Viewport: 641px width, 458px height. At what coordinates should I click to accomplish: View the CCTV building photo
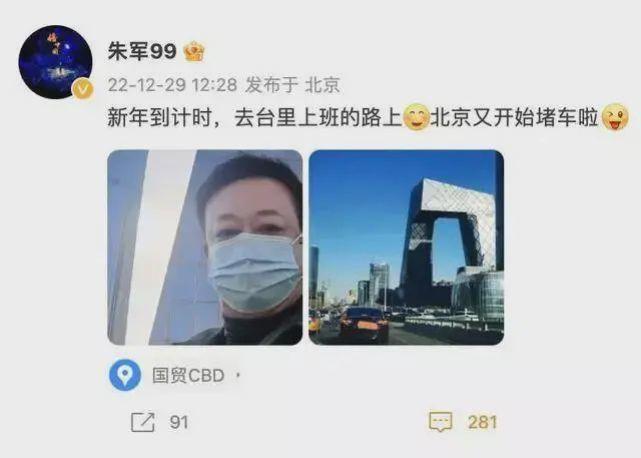[406, 247]
